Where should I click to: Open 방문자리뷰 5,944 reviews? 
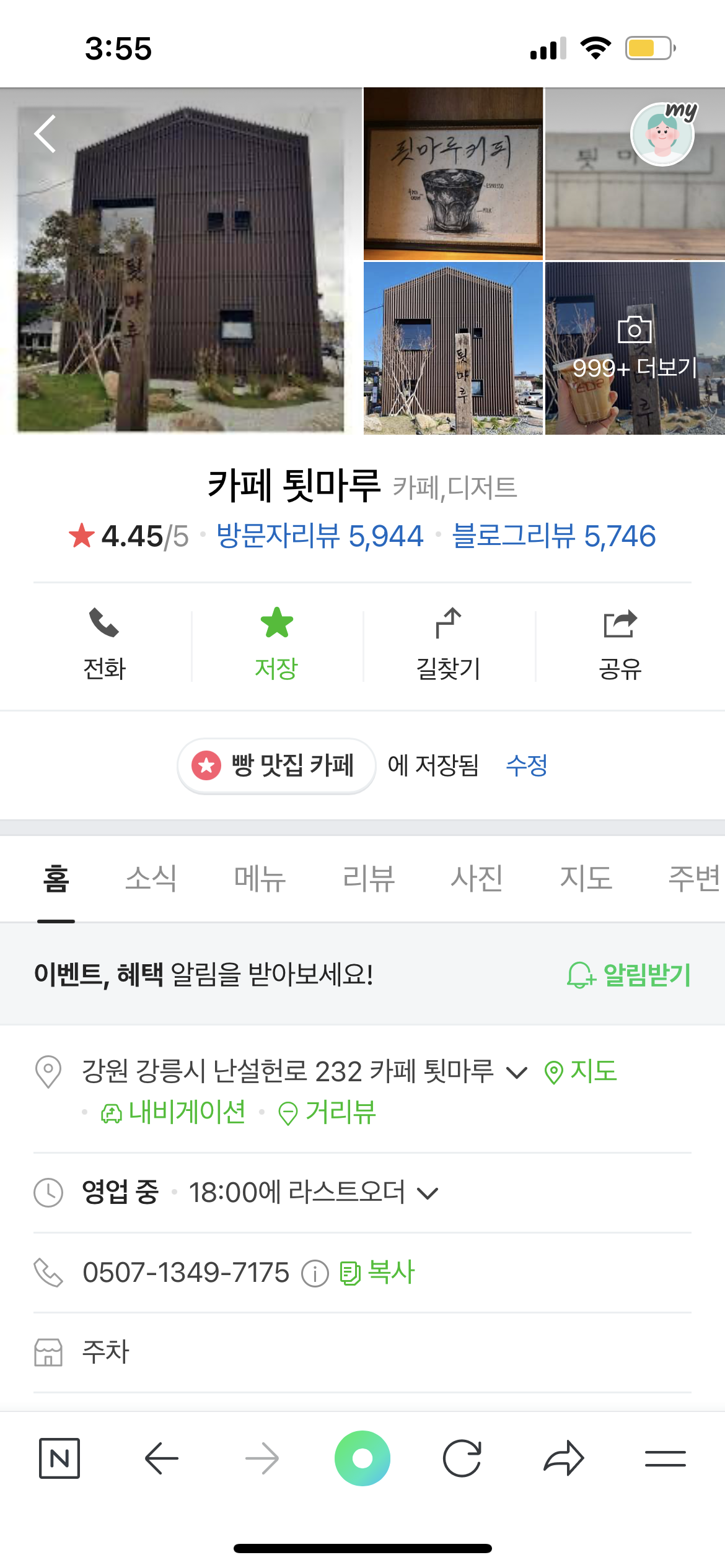tap(320, 536)
